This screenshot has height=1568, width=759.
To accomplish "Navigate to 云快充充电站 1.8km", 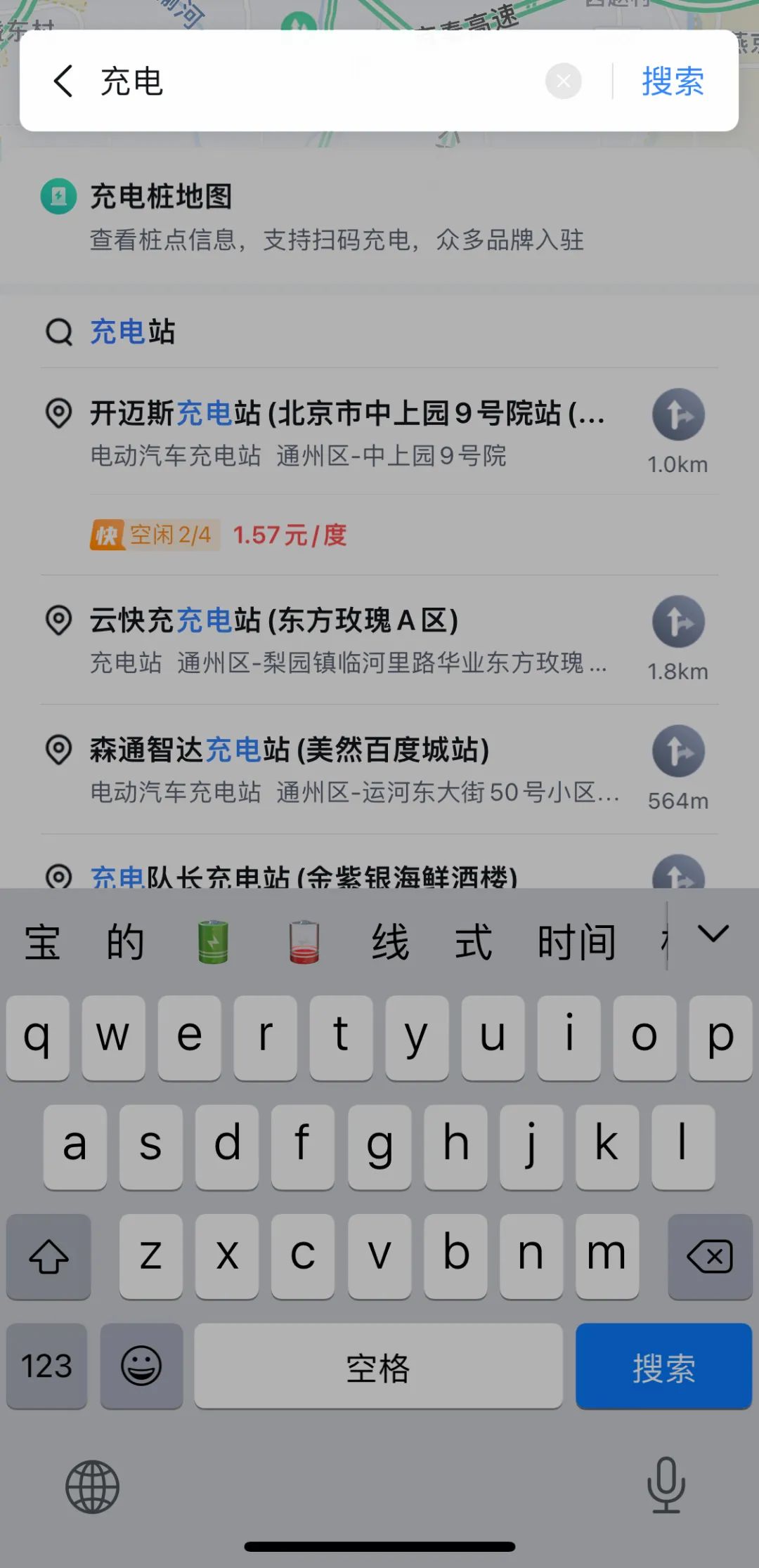I will point(678,622).
